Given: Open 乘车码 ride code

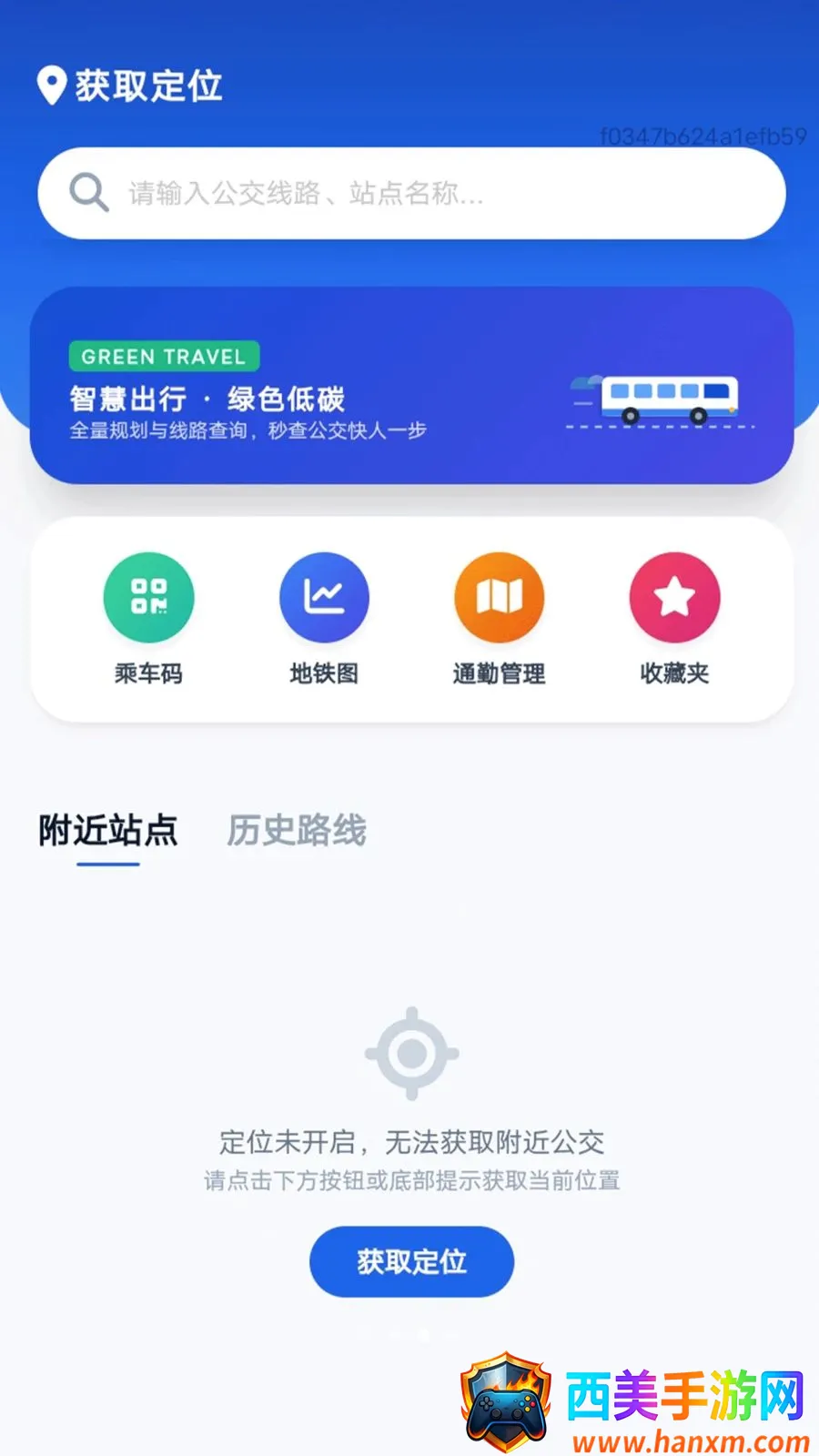Looking at the screenshot, I should click(x=148, y=619).
